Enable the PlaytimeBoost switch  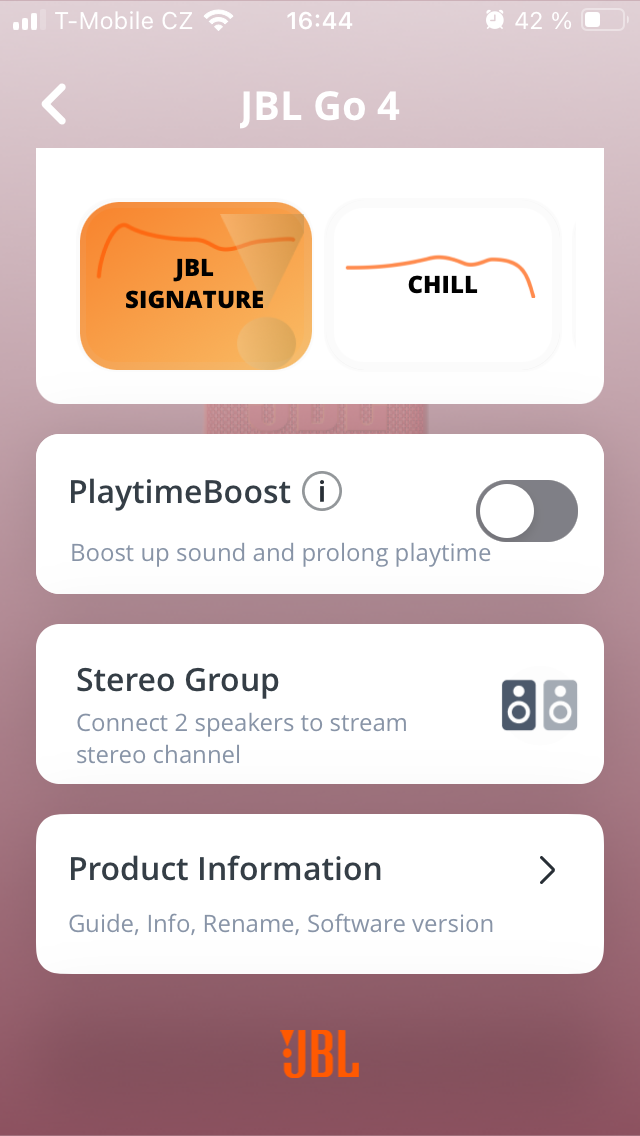527,512
